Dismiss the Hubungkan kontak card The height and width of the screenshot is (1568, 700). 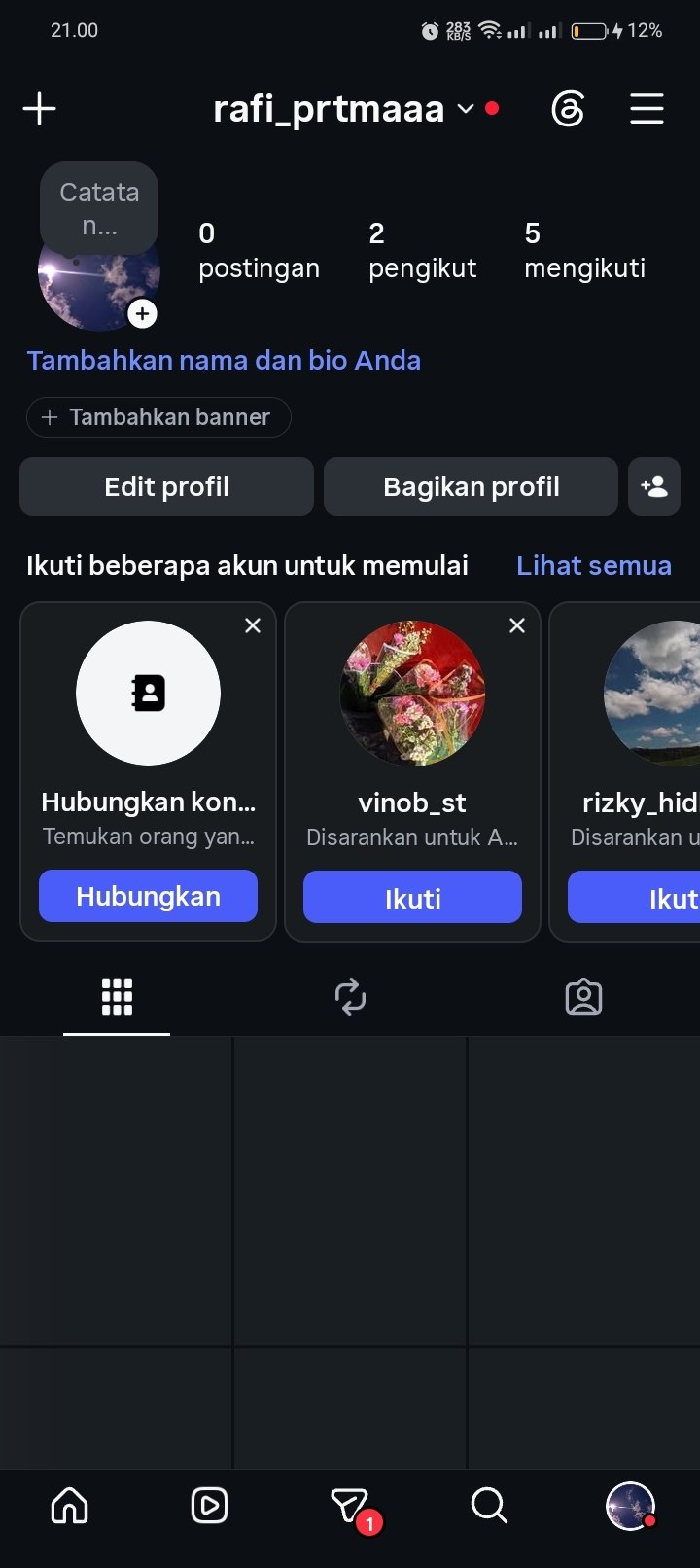click(253, 625)
